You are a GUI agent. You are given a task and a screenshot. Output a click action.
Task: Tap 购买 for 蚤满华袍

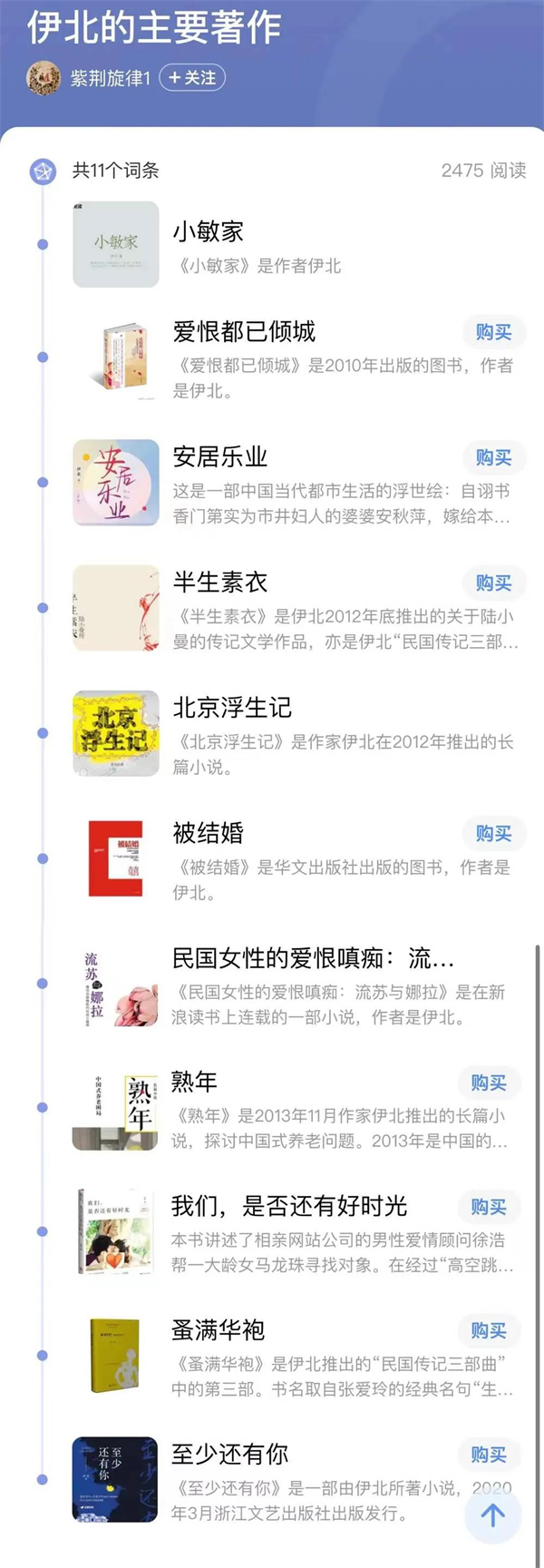[488, 1331]
